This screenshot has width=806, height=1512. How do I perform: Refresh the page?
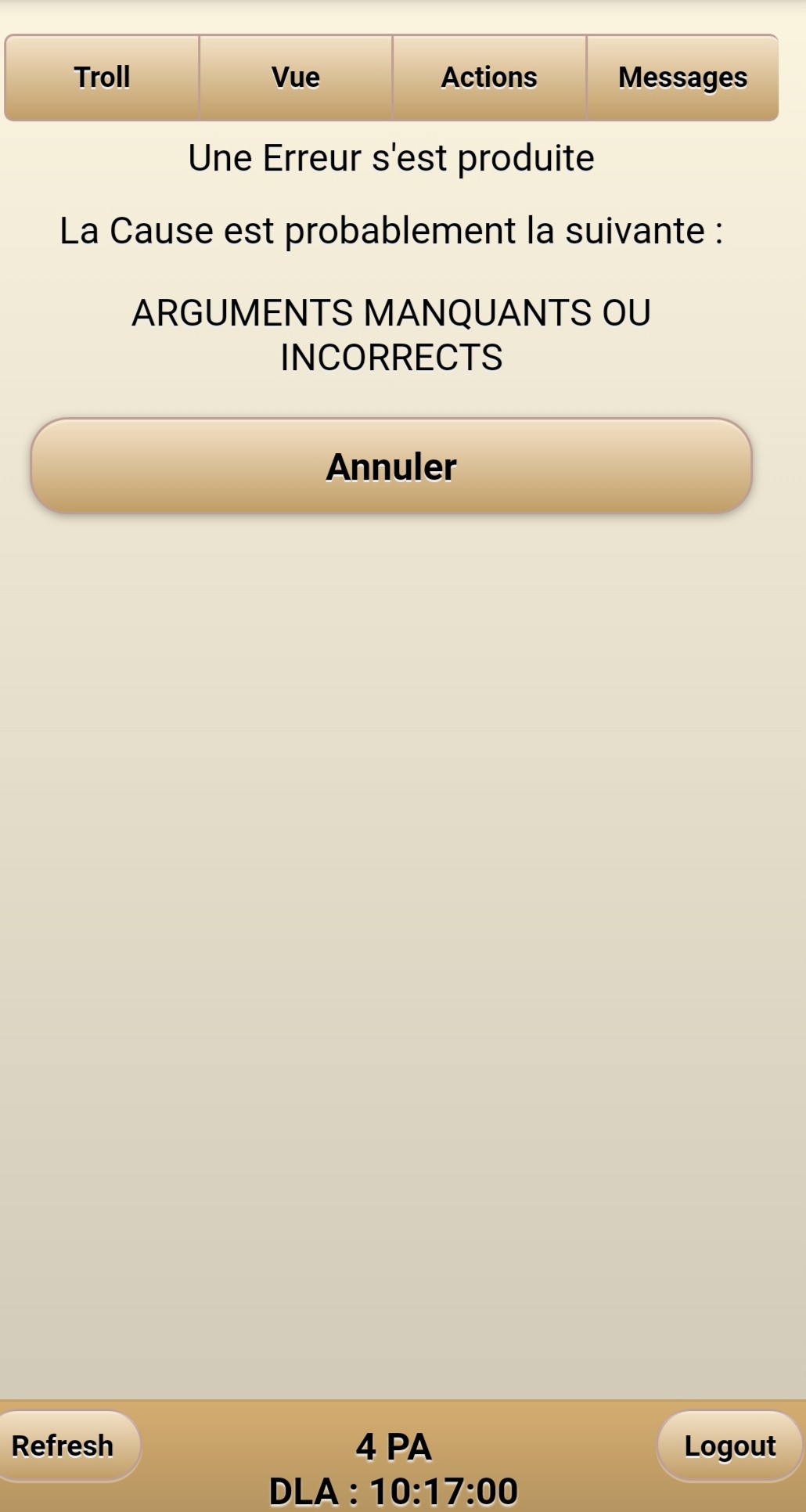[x=64, y=1445]
